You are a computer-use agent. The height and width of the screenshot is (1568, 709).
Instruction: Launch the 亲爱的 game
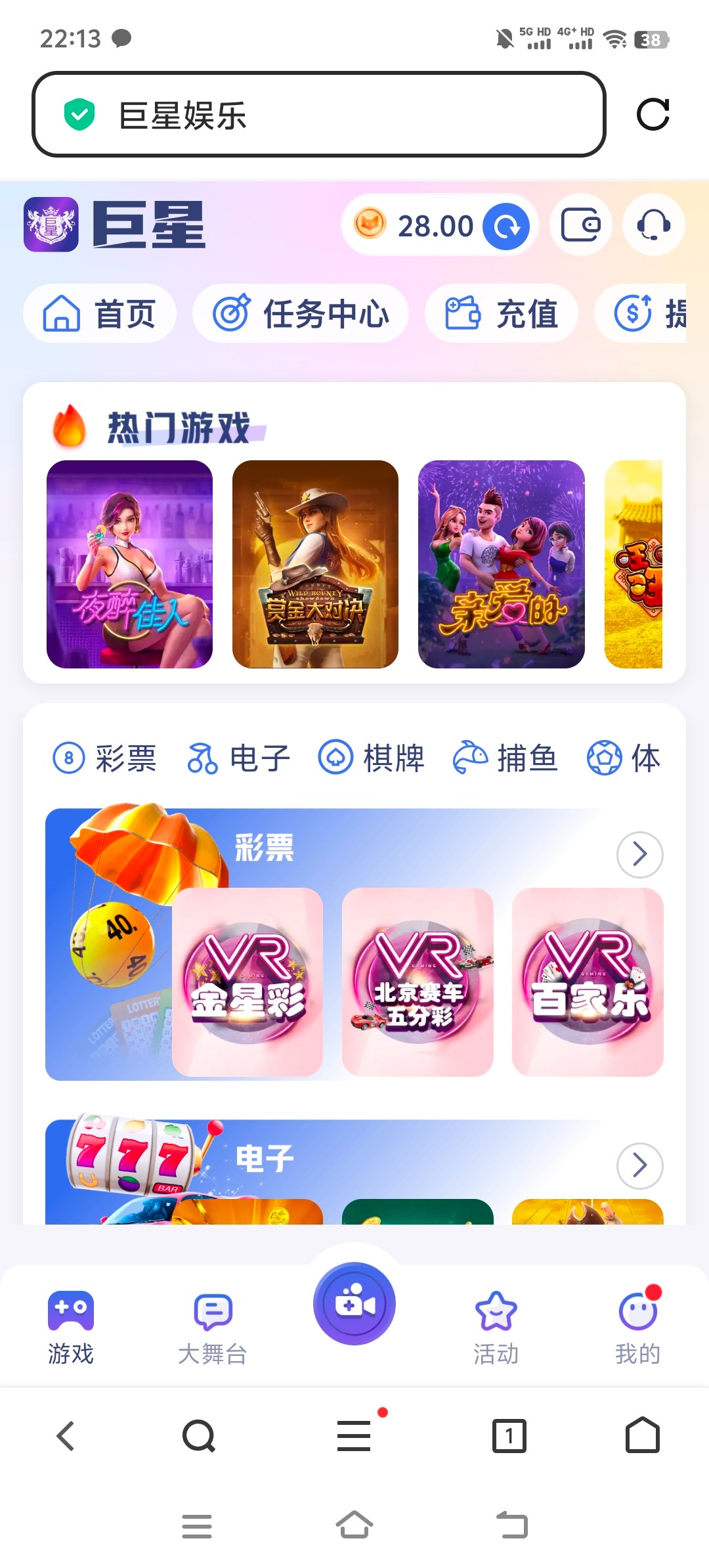[502, 564]
